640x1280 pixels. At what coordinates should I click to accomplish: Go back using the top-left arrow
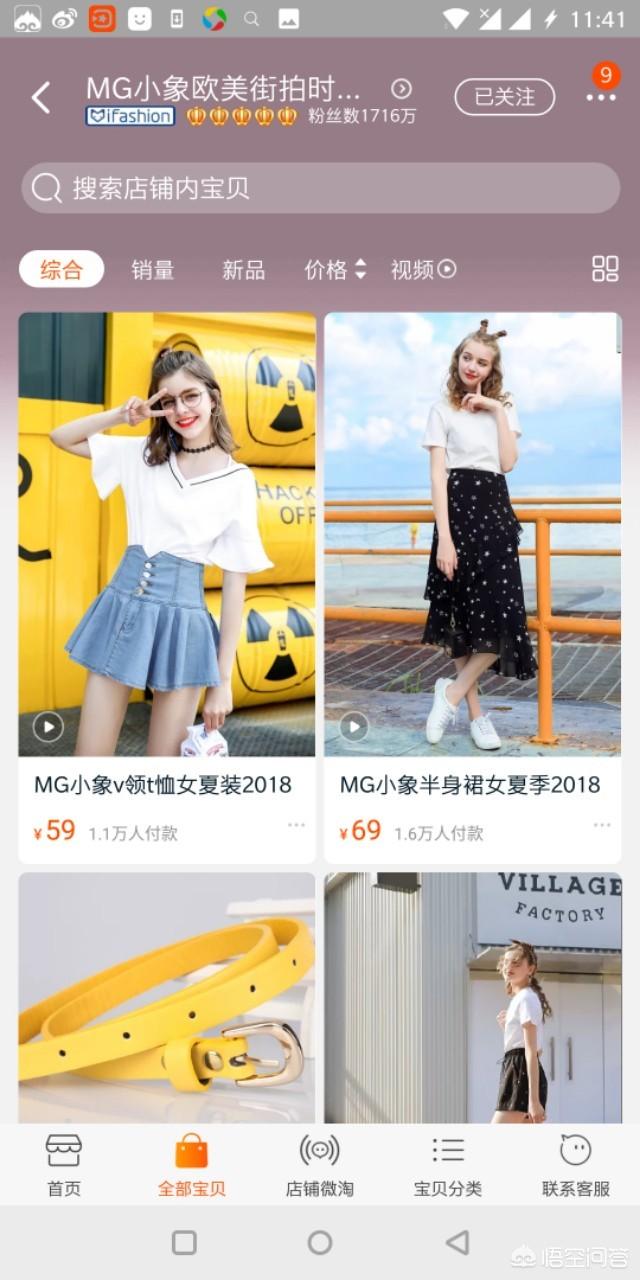point(41,98)
